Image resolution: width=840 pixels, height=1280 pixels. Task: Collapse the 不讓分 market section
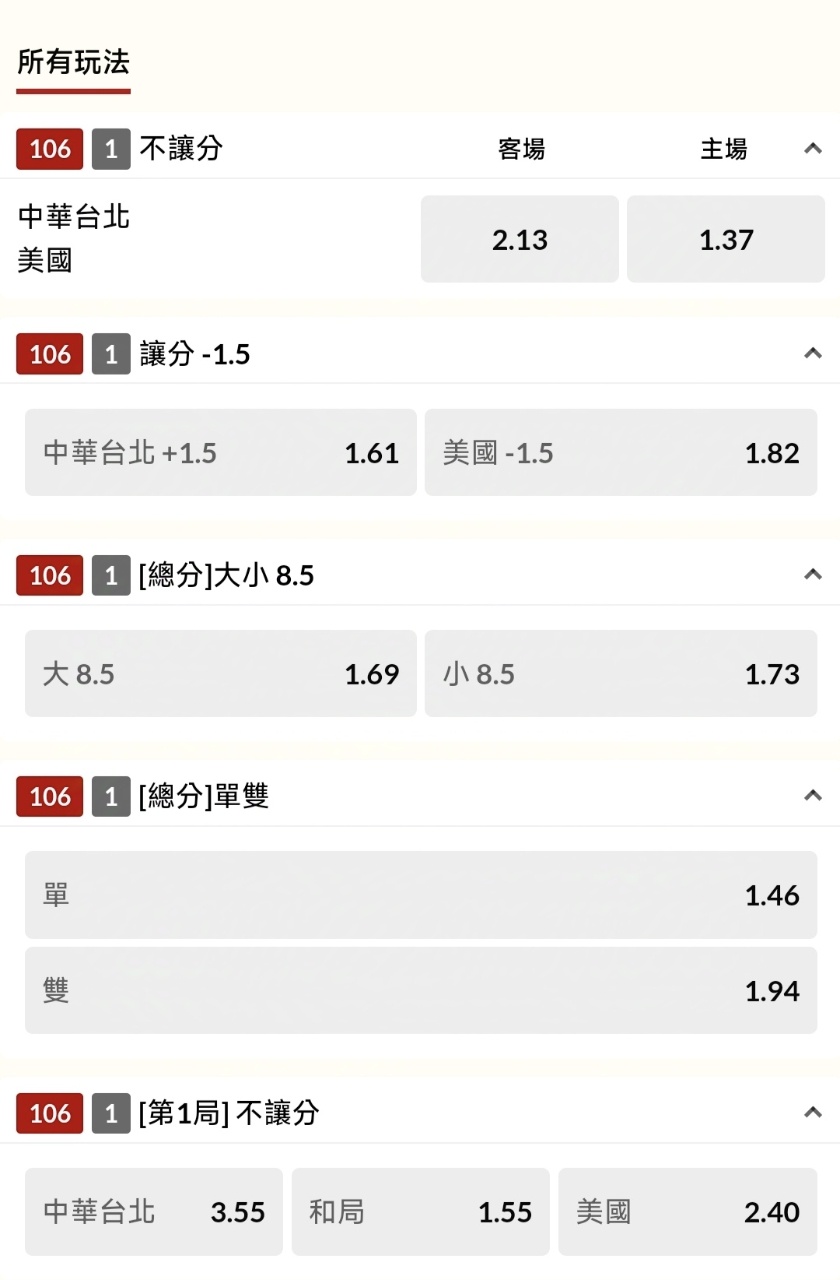tap(812, 150)
